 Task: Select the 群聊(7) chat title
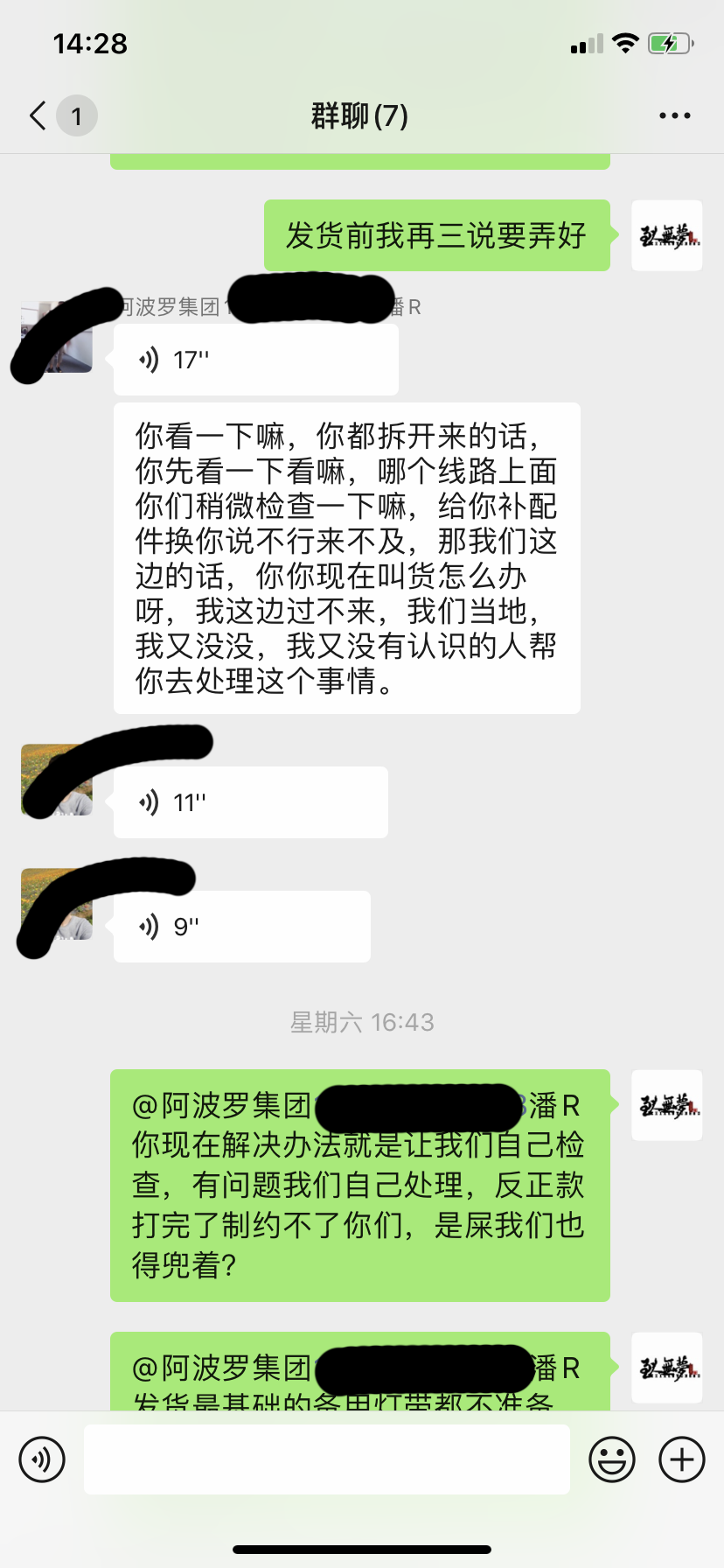click(359, 115)
